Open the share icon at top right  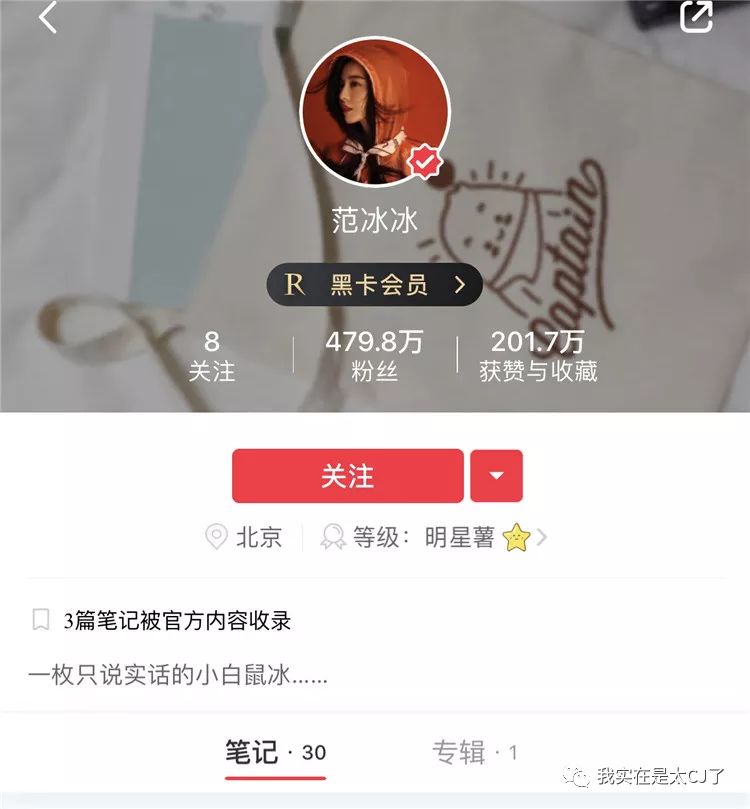click(716, 18)
